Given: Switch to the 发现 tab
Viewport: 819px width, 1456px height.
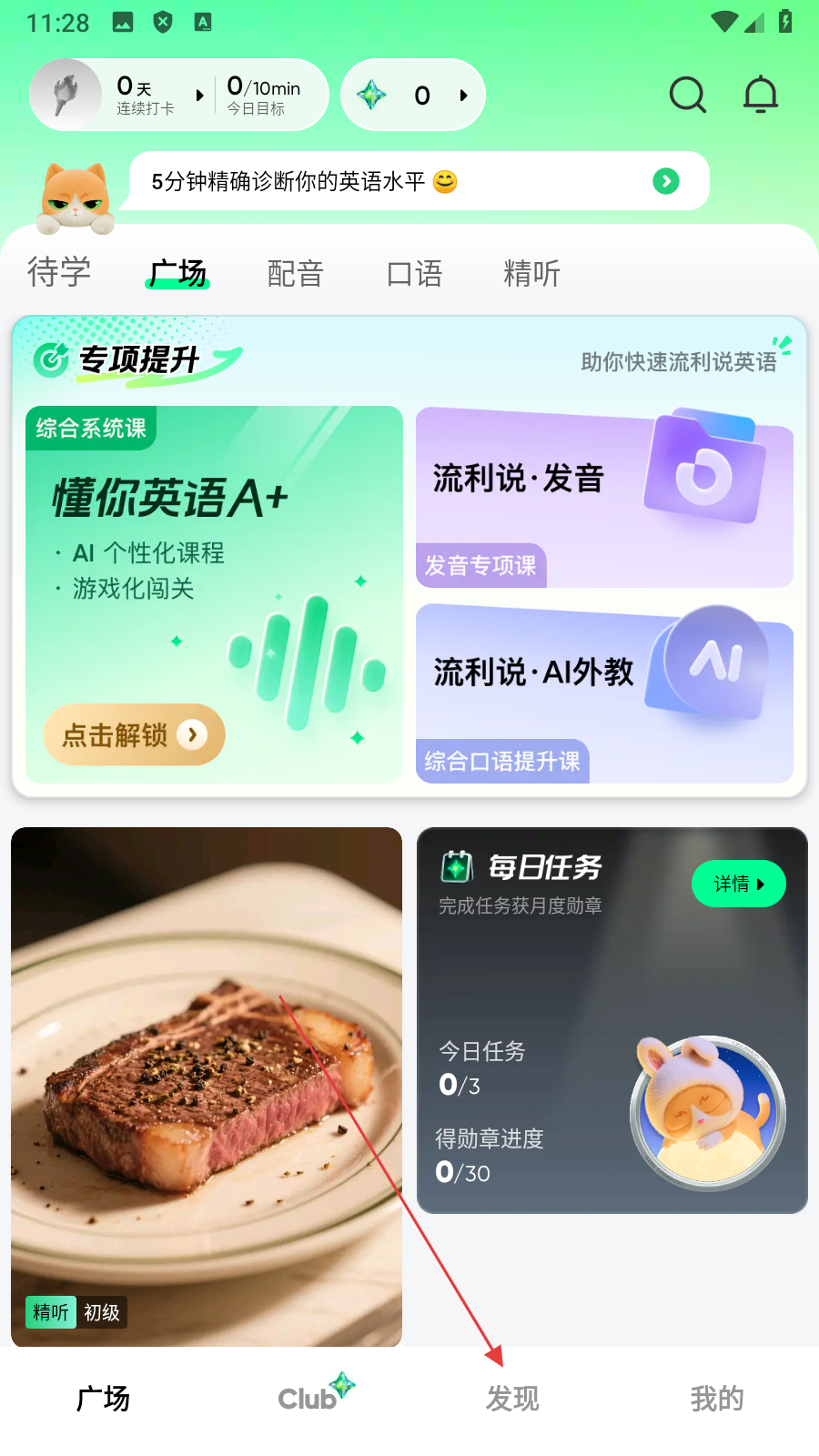Looking at the screenshot, I should click(512, 1399).
